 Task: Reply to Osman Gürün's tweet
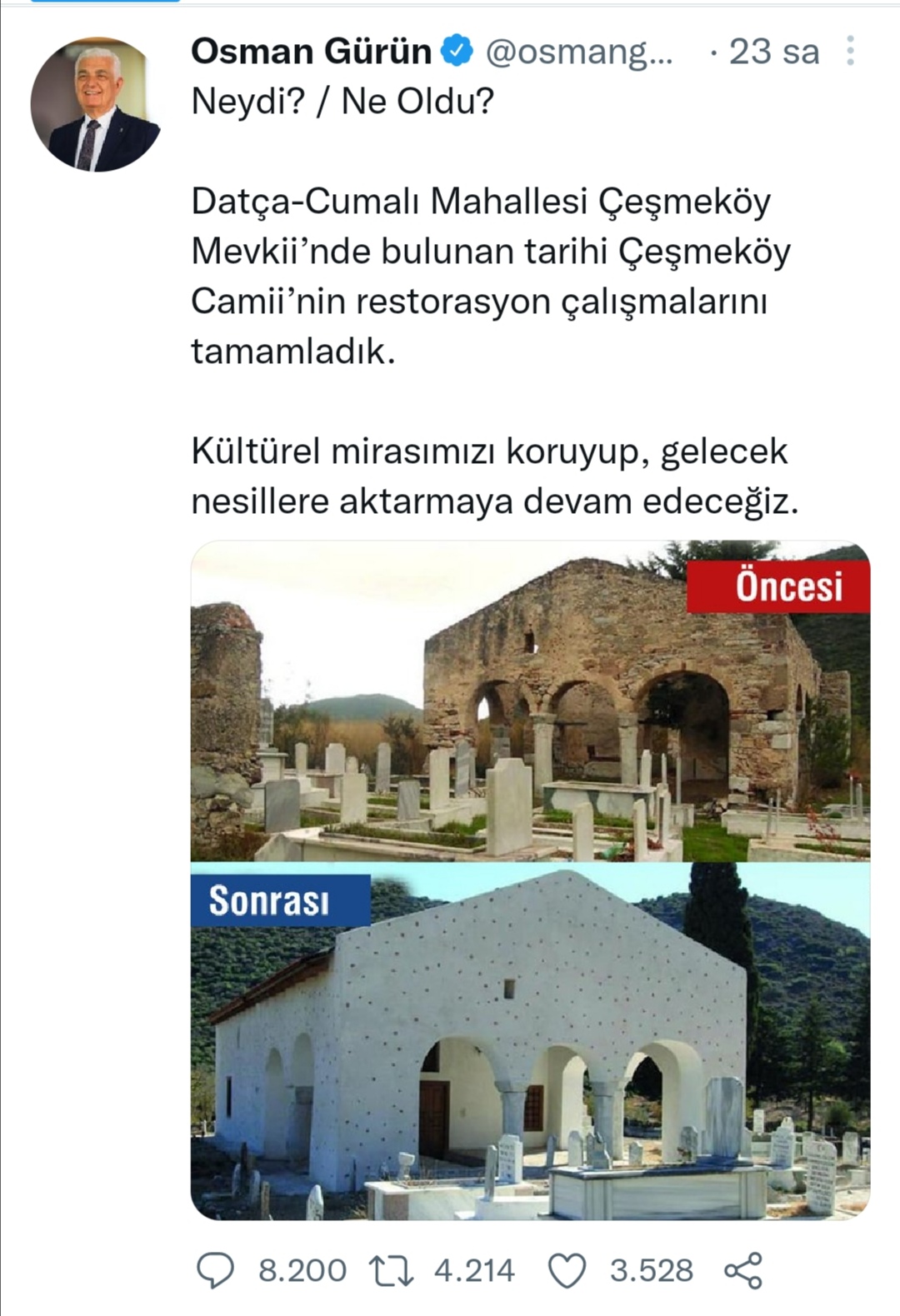tap(215, 1271)
